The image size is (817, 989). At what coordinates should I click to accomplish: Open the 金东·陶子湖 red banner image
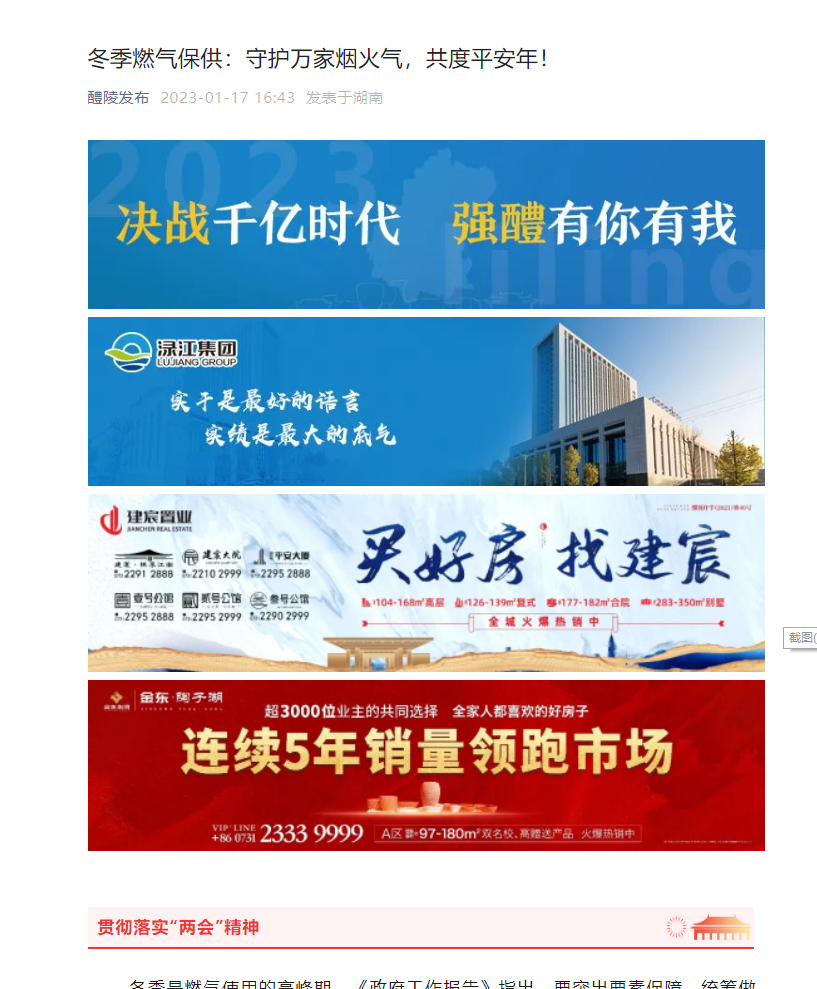coord(426,765)
